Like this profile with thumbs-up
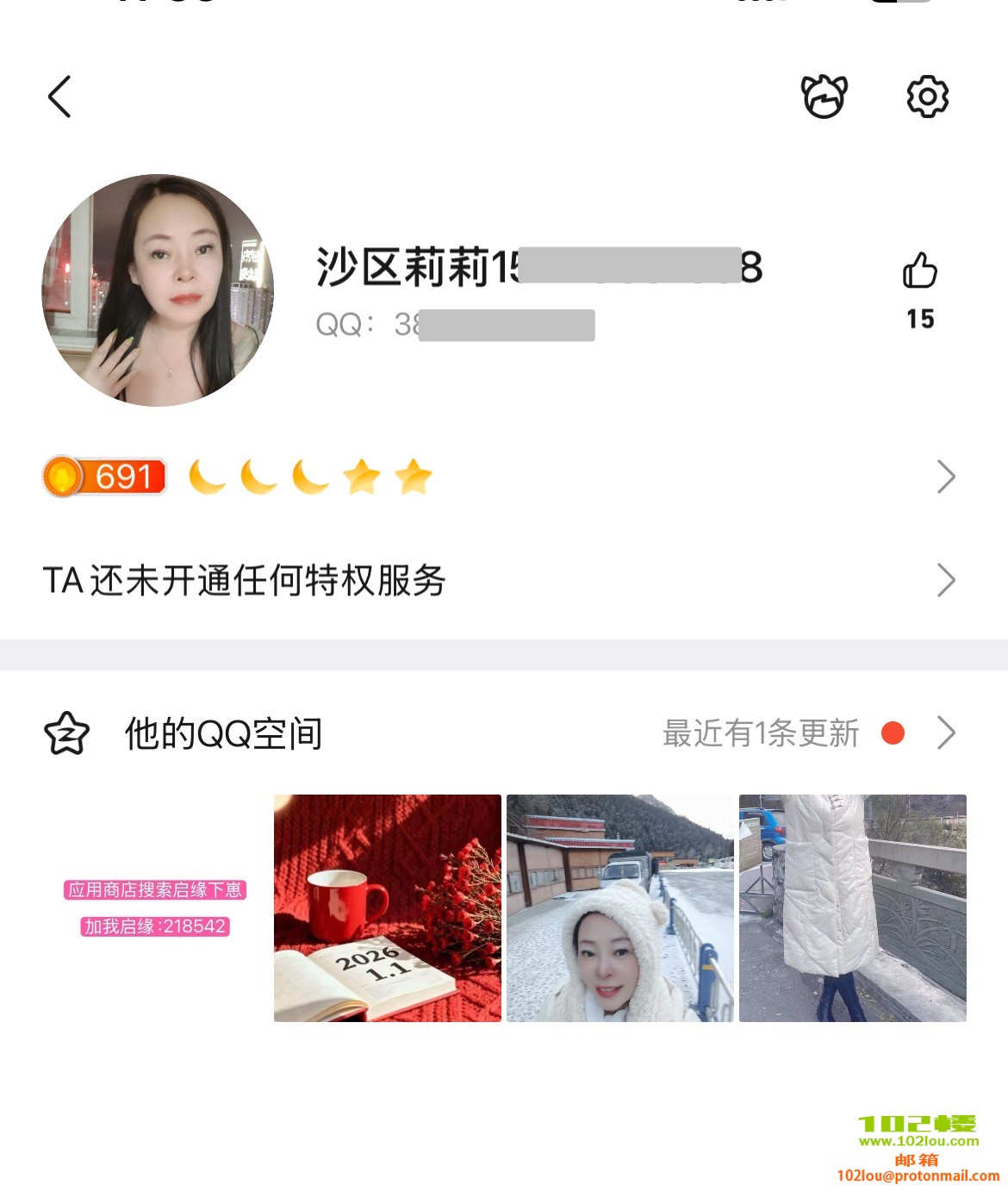Viewport: 1008px width, 1197px height. click(920, 271)
